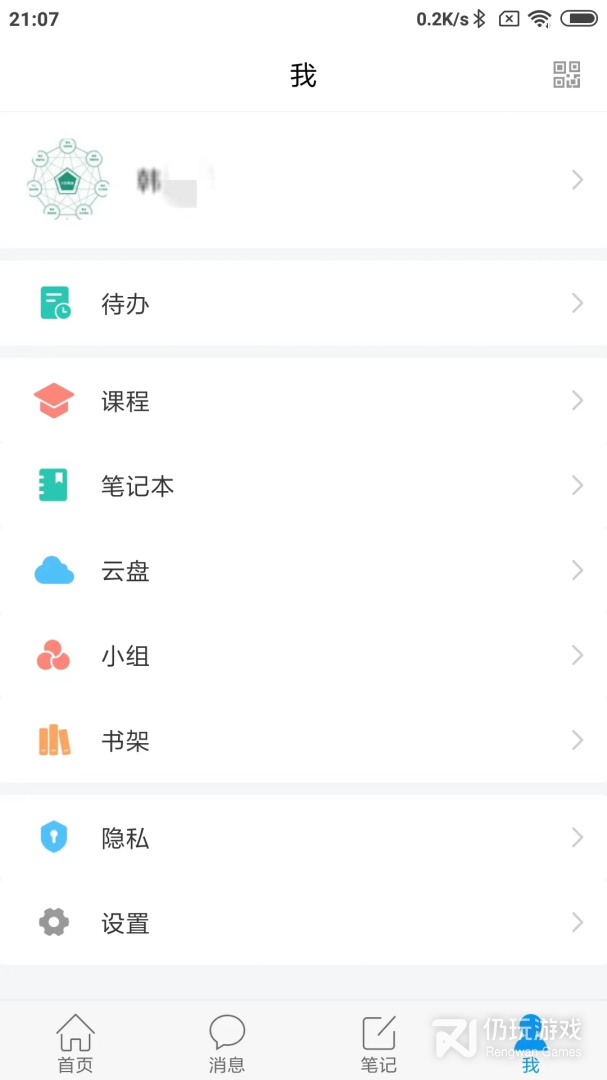Viewport: 607px width, 1080px height.
Task: Switch to the 消息 messages tab
Action: click(x=227, y=1043)
